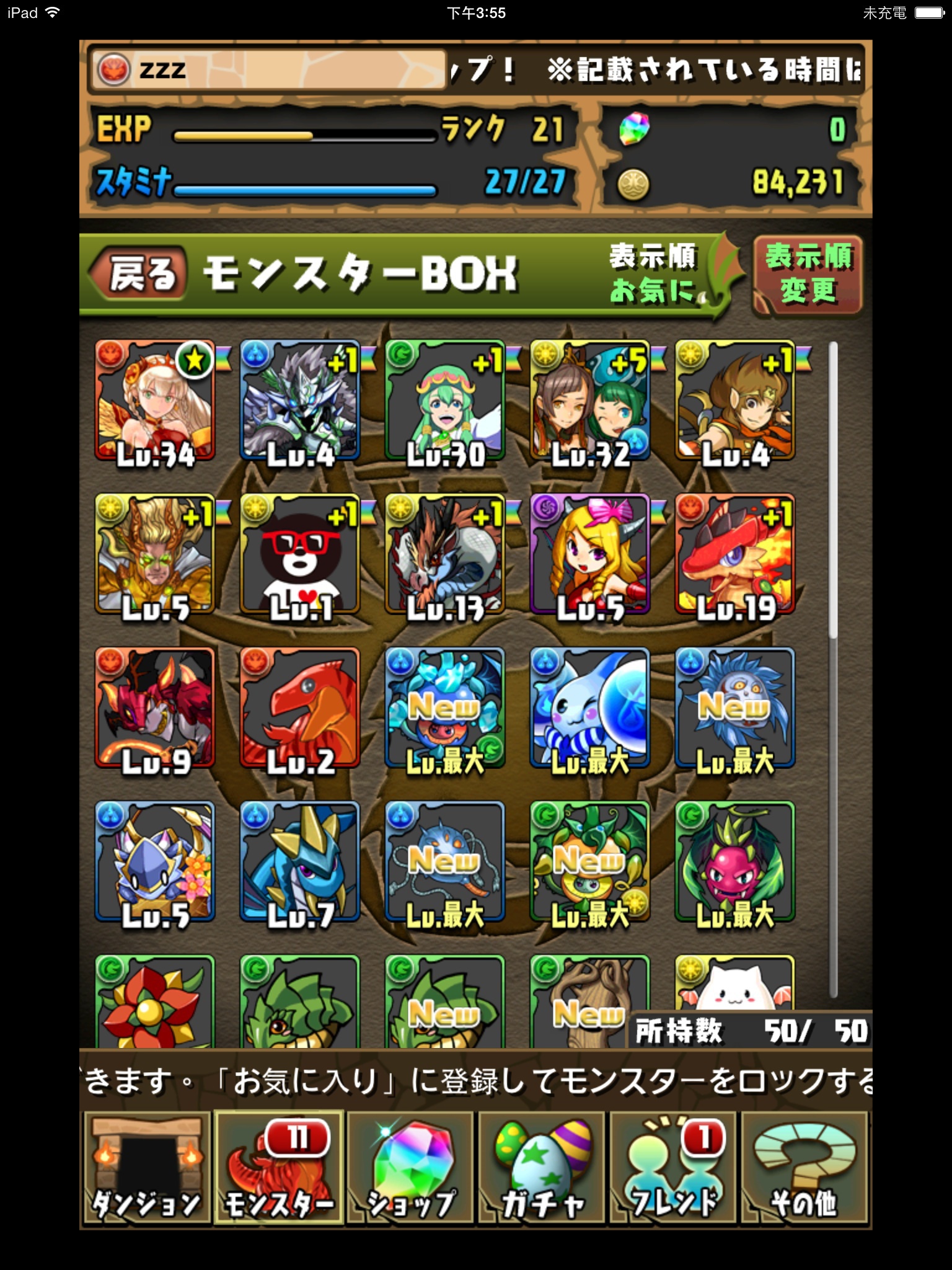
Task: Select the Lv.1 bear with red glasses
Action: click(300, 554)
